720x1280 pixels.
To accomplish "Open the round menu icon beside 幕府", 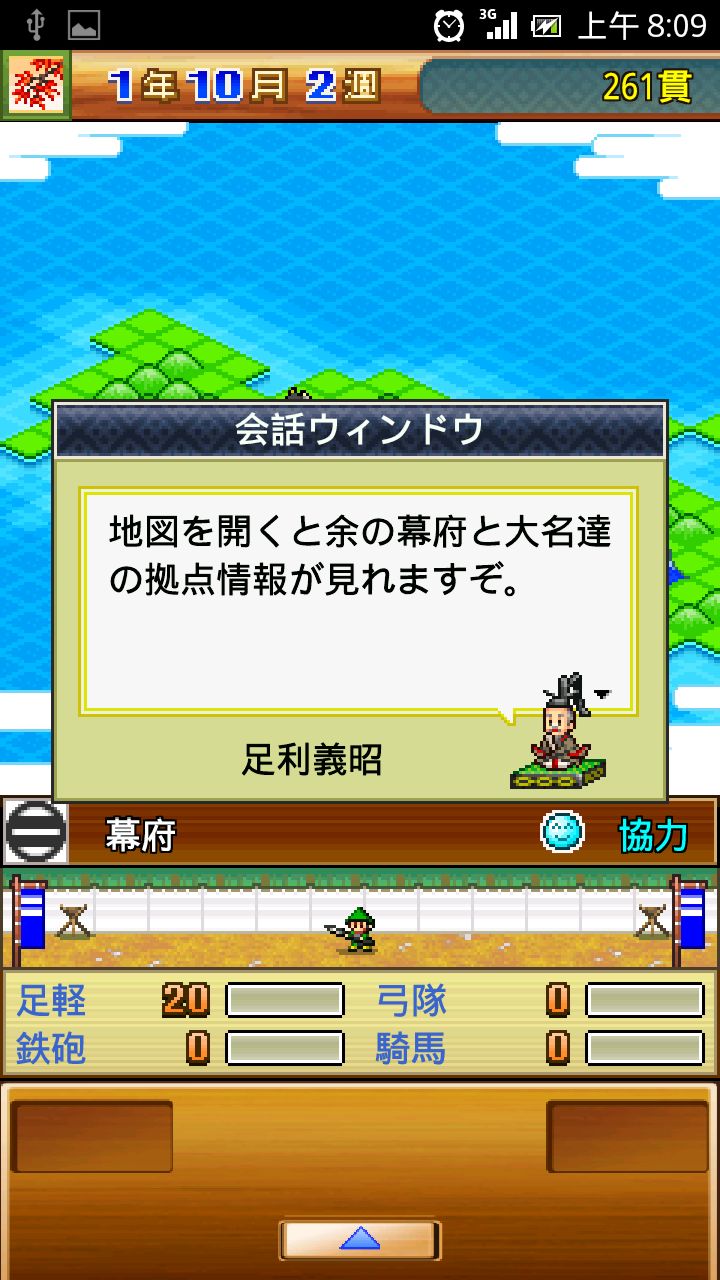I will pyautogui.click(x=36, y=832).
